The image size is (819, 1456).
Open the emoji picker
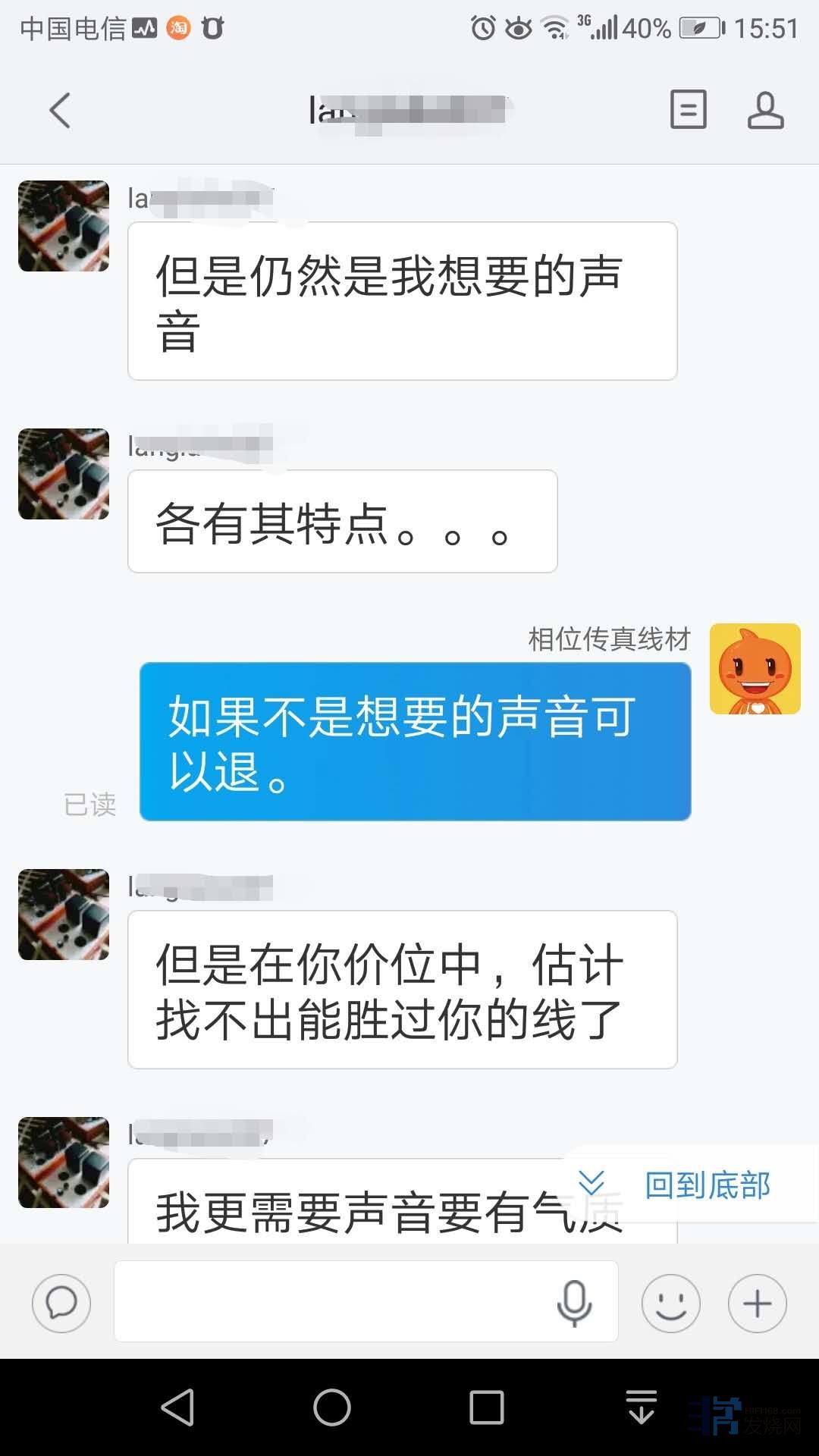tap(671, 1303)
